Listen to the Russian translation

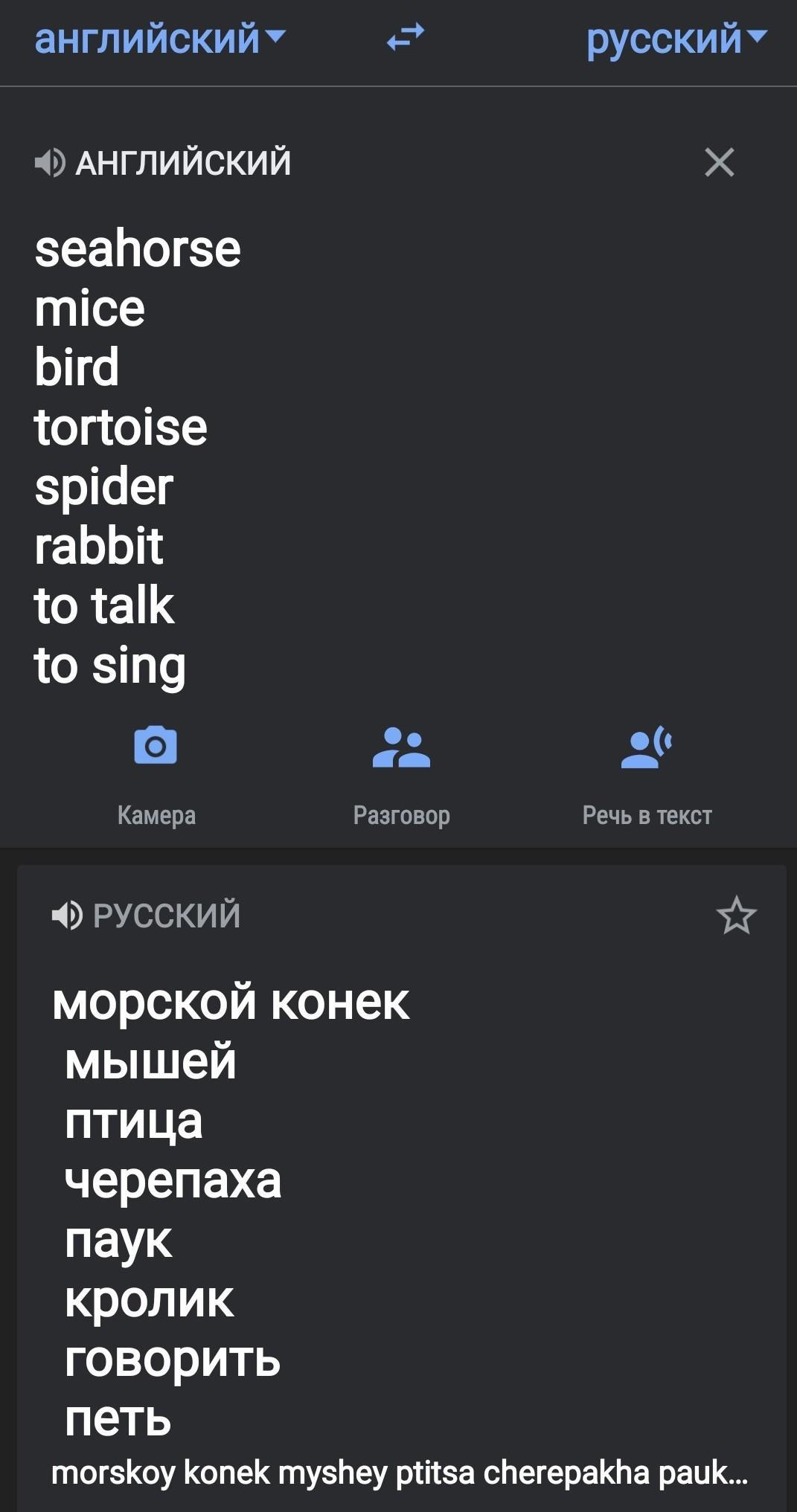tap(67, 915)
